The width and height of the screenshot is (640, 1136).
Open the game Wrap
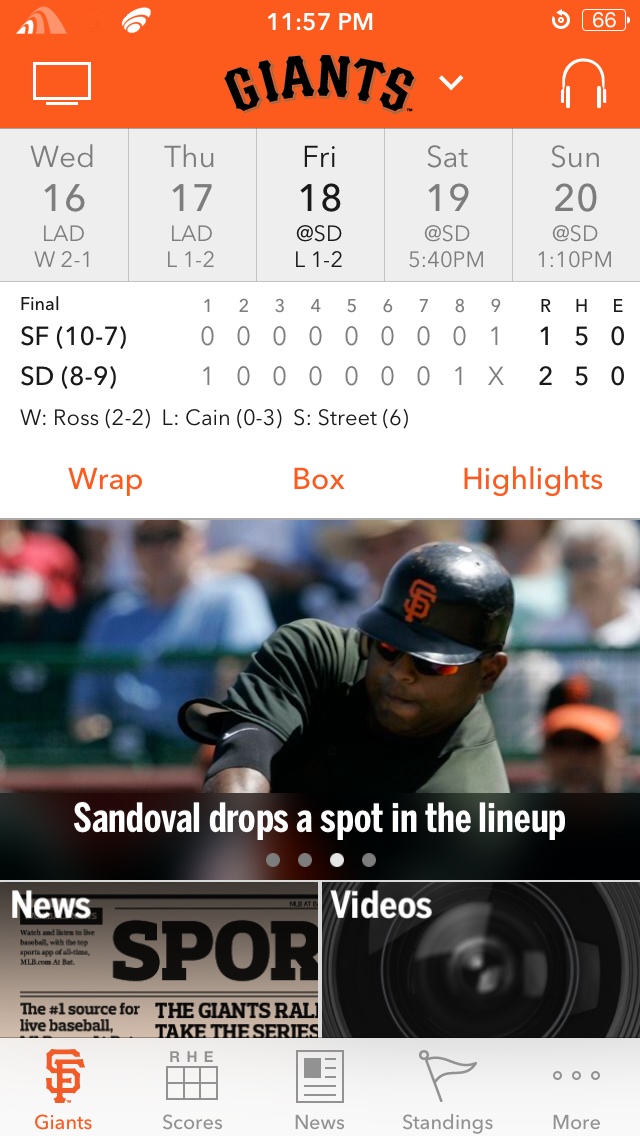[x=105, y=480]
